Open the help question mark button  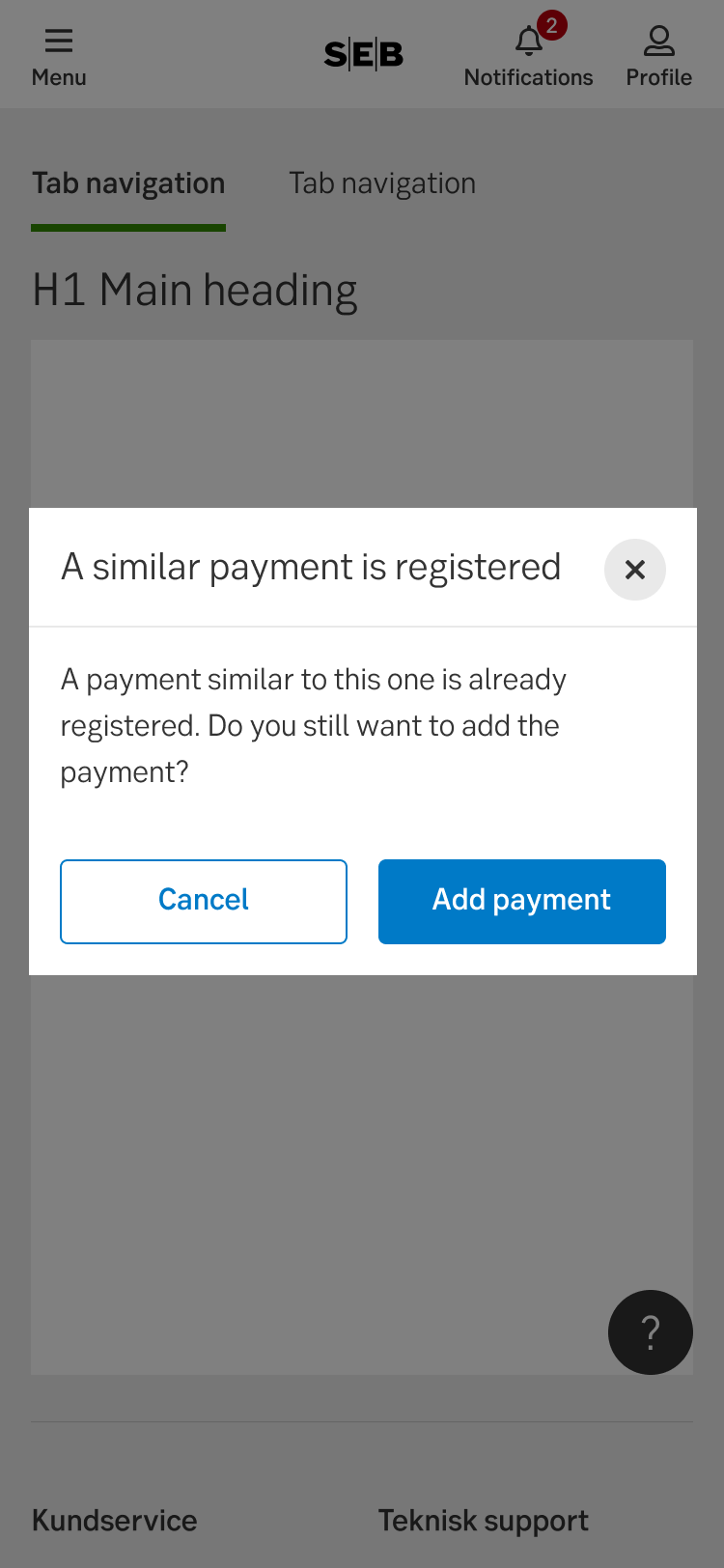pos(650,1331)
